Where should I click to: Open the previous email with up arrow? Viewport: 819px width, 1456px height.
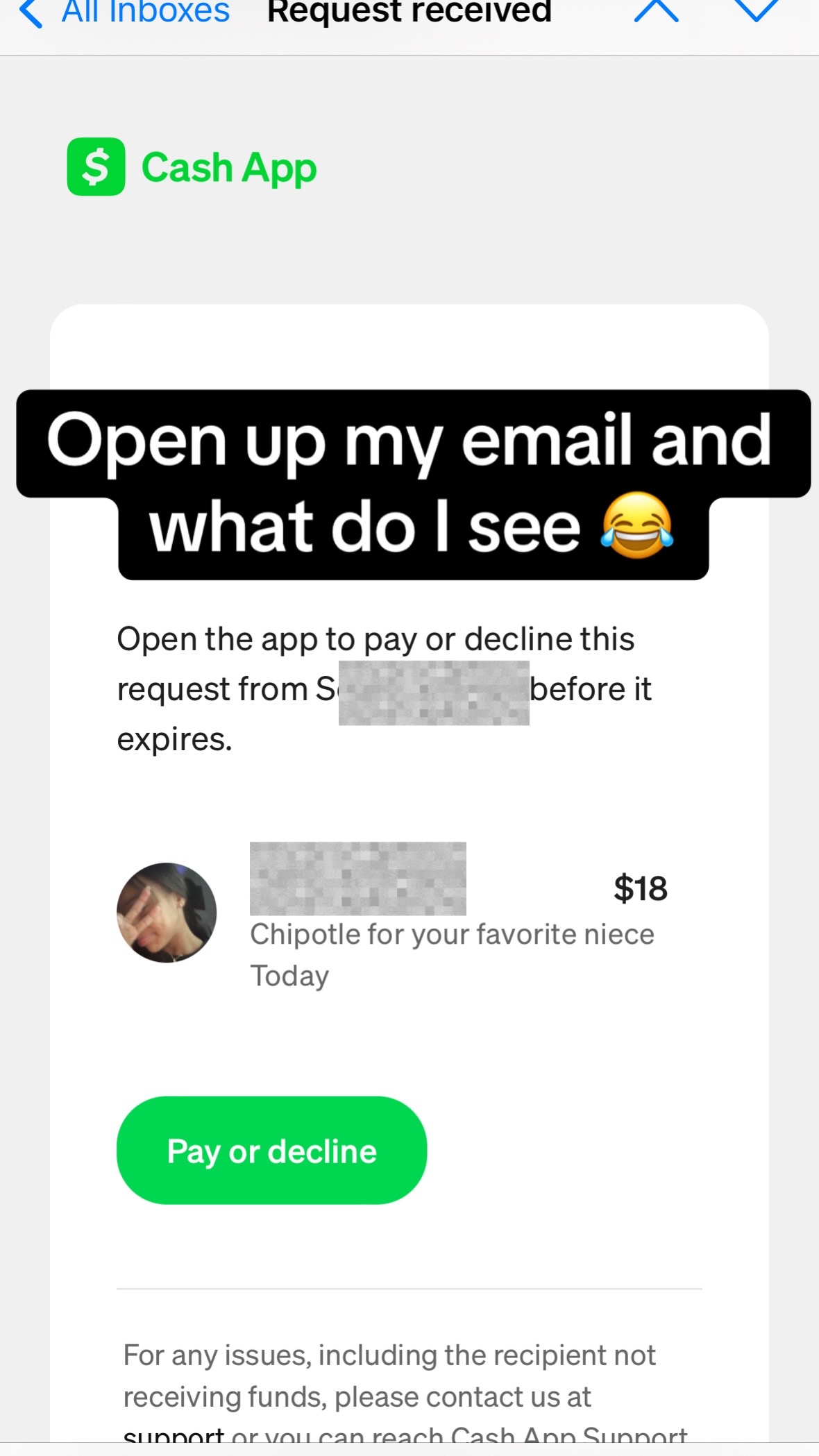point(656,12)
